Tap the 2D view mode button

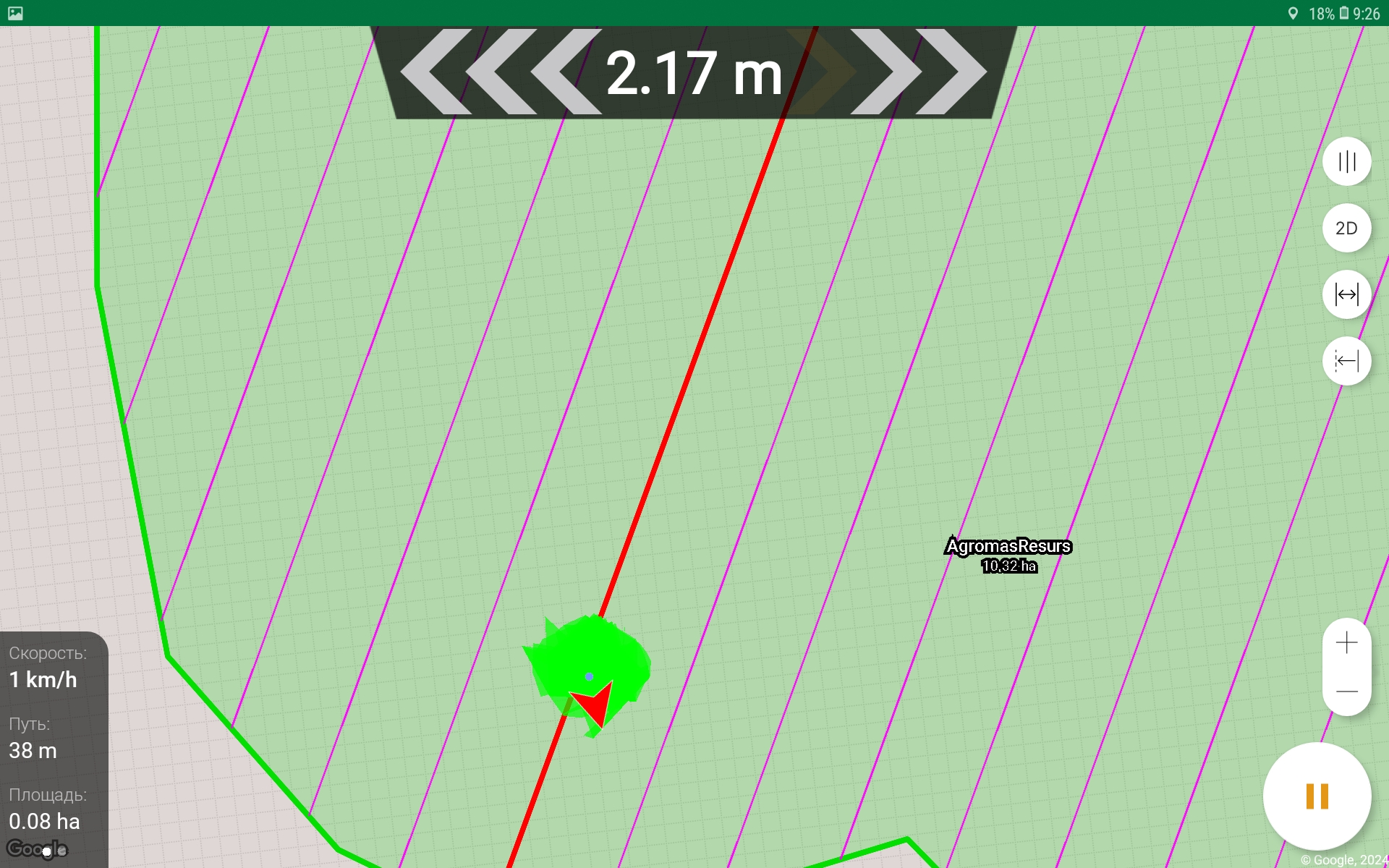pyautogui.click(x=1346, y=229)
